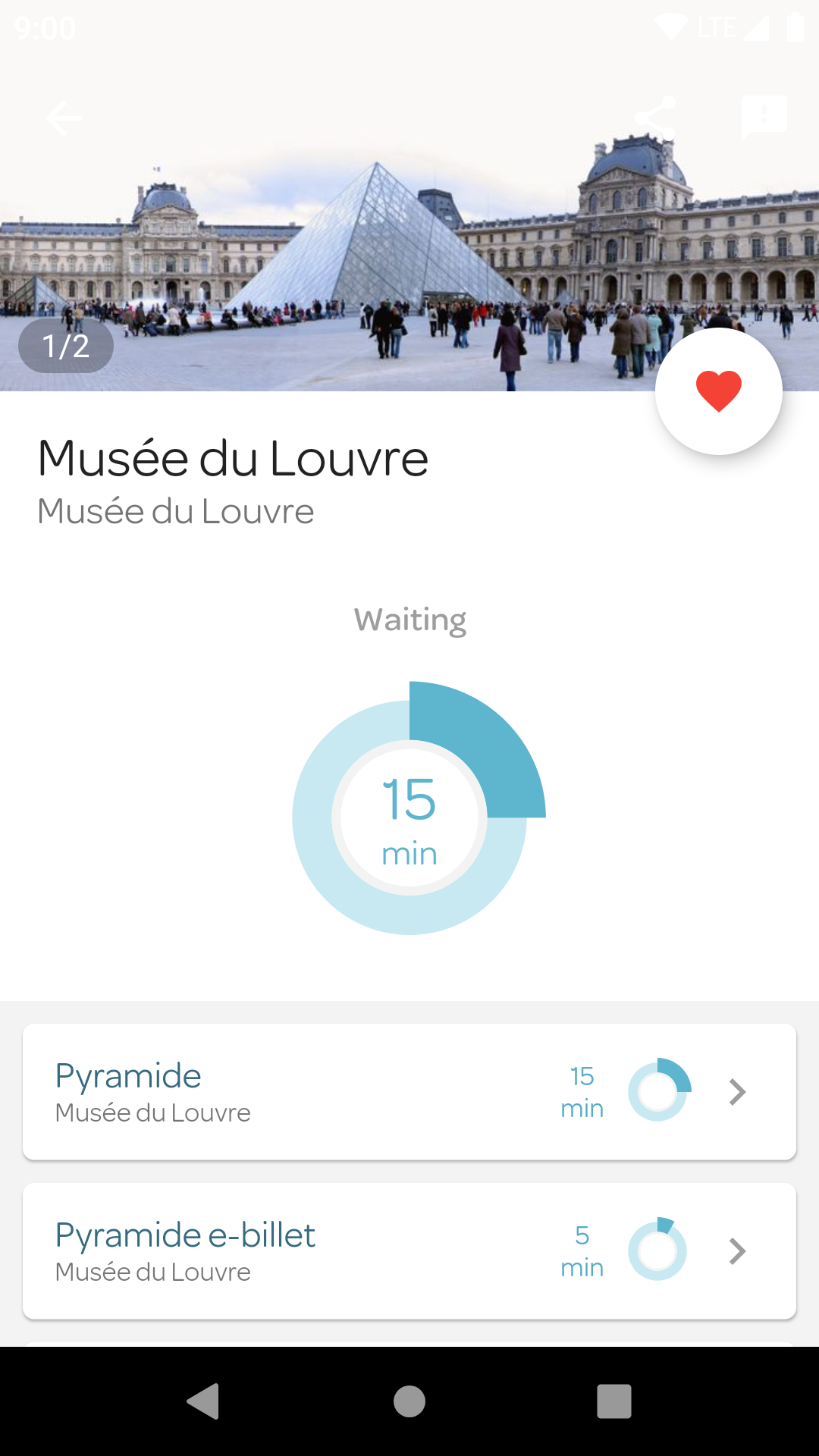Open recent apps from navigation bar
This screenshot has width=819, height=1456.
tap(614, 1401)
